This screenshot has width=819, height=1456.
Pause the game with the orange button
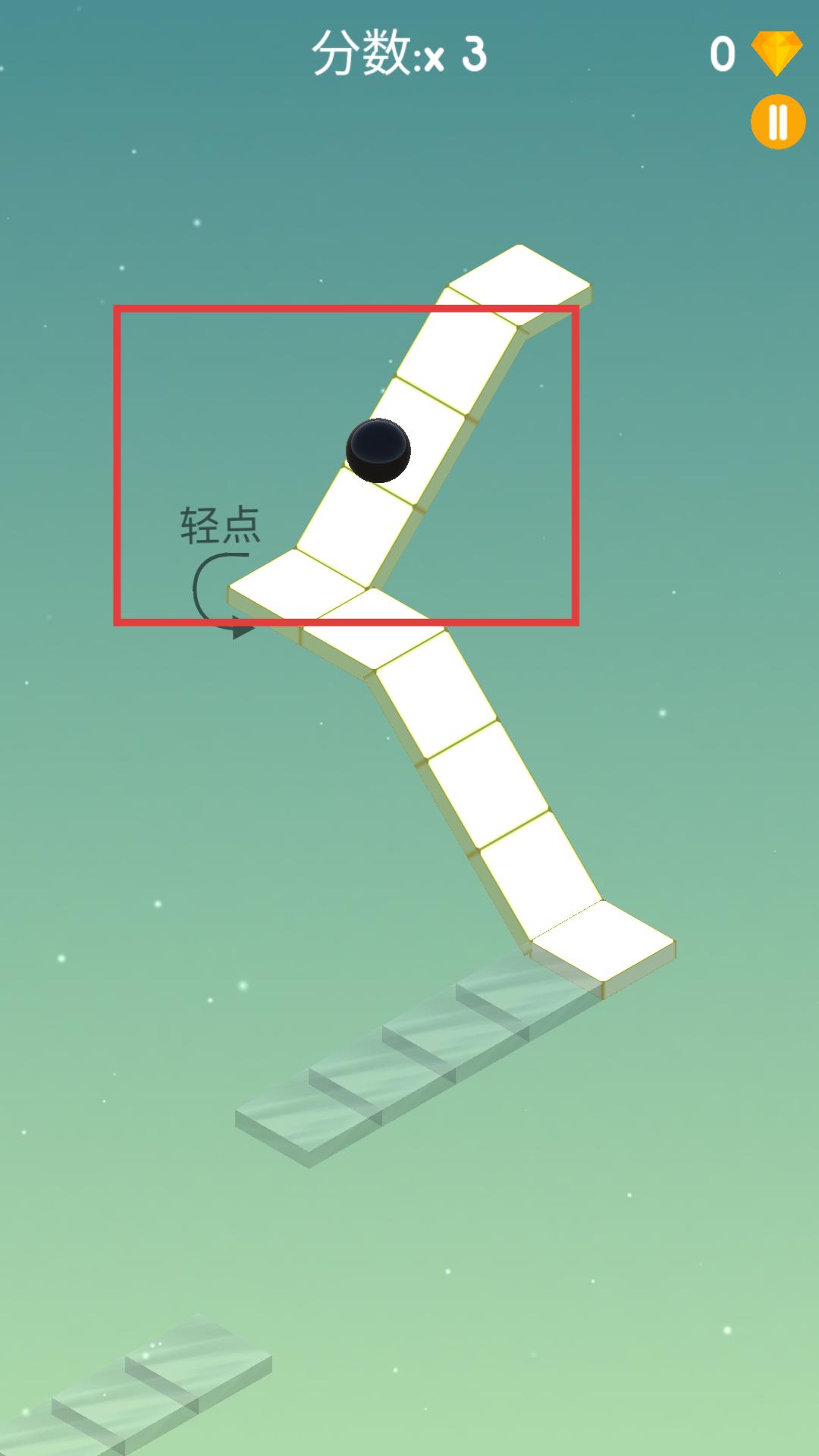pos(778,121)
